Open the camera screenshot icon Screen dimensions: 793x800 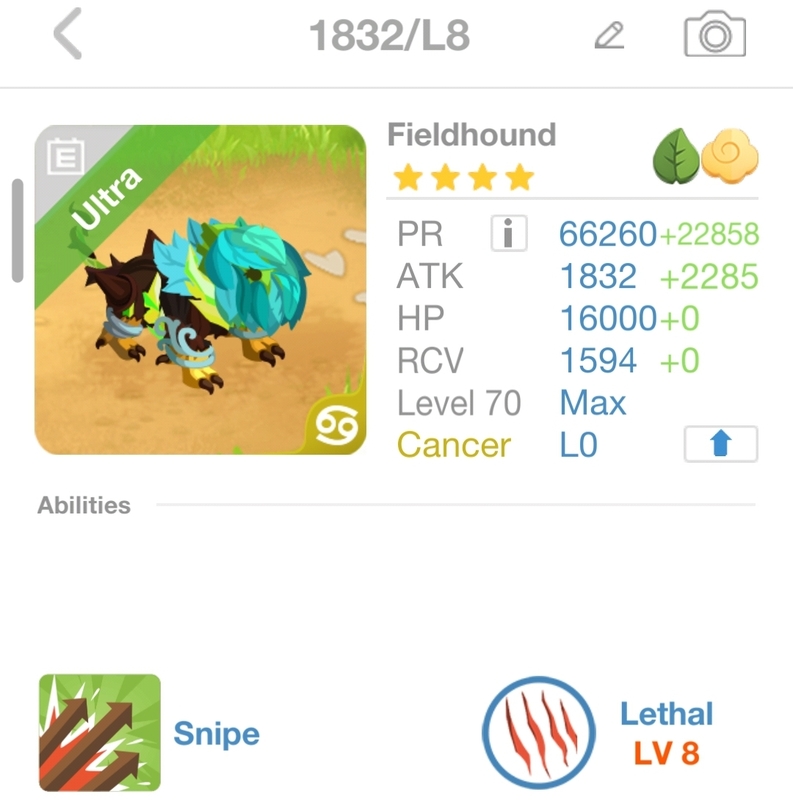tap(714, 36)
